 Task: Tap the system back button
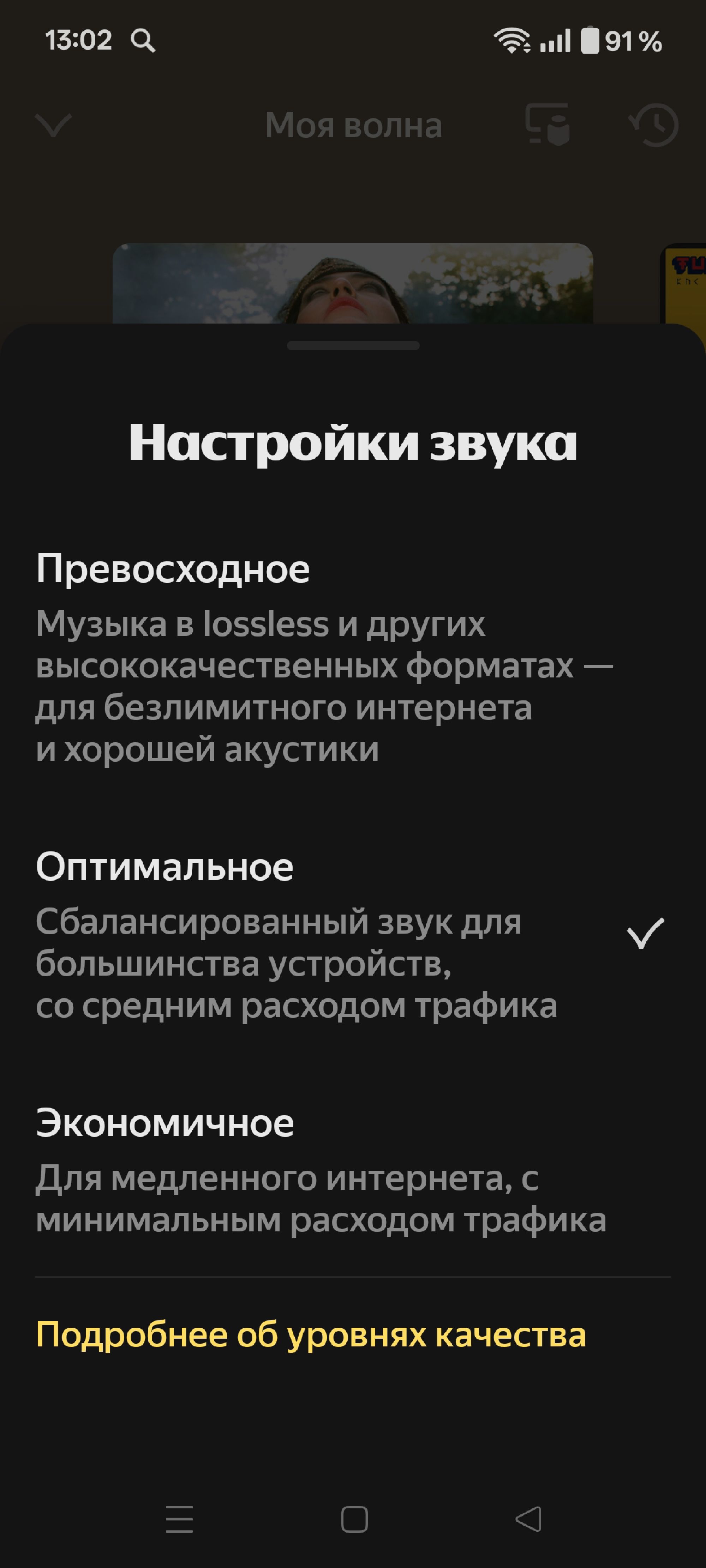(528, 1519)
